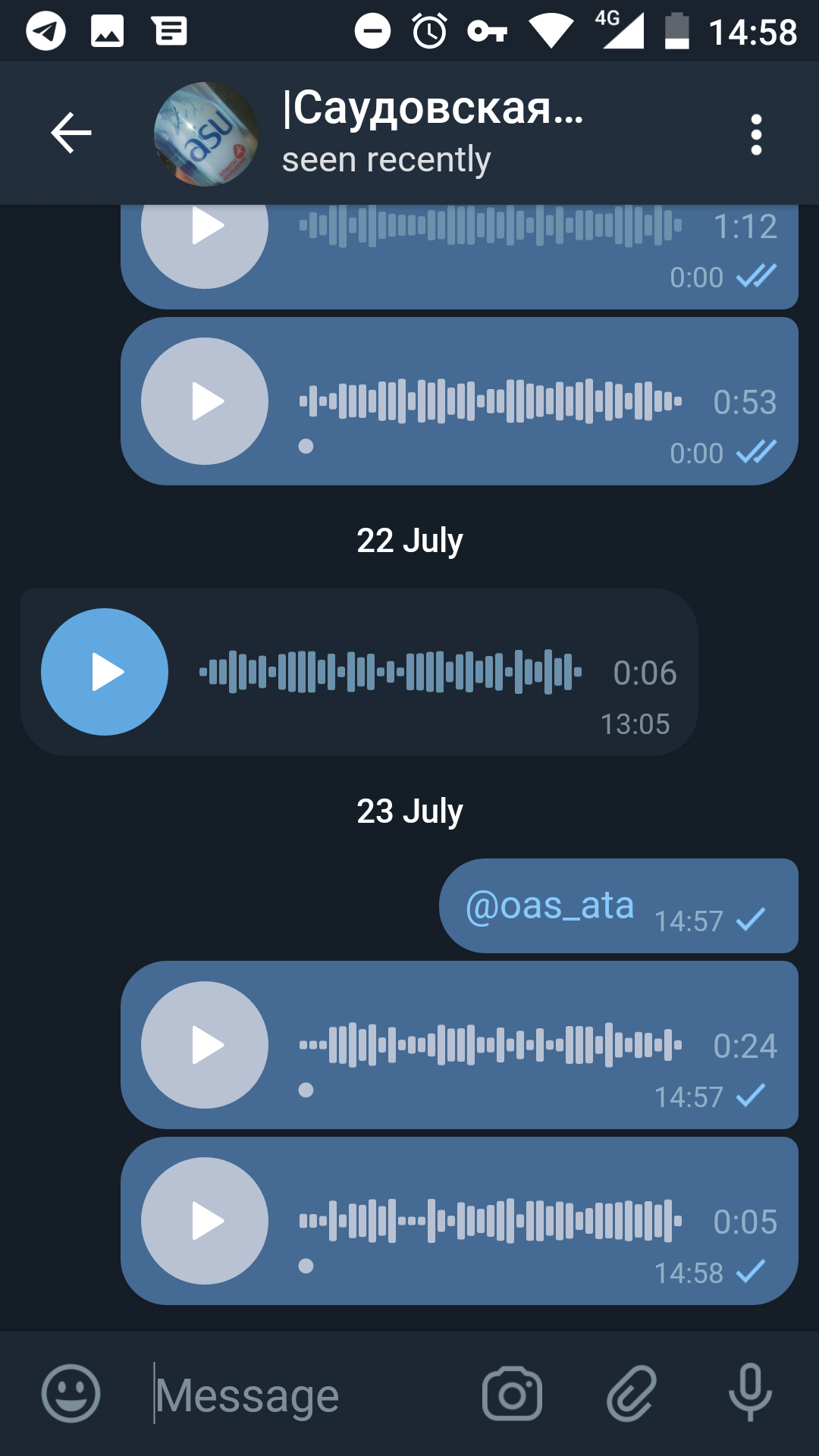Tap the microphone to record voice
Viewport: 819px width, 1456px height.
point(750,1392)
